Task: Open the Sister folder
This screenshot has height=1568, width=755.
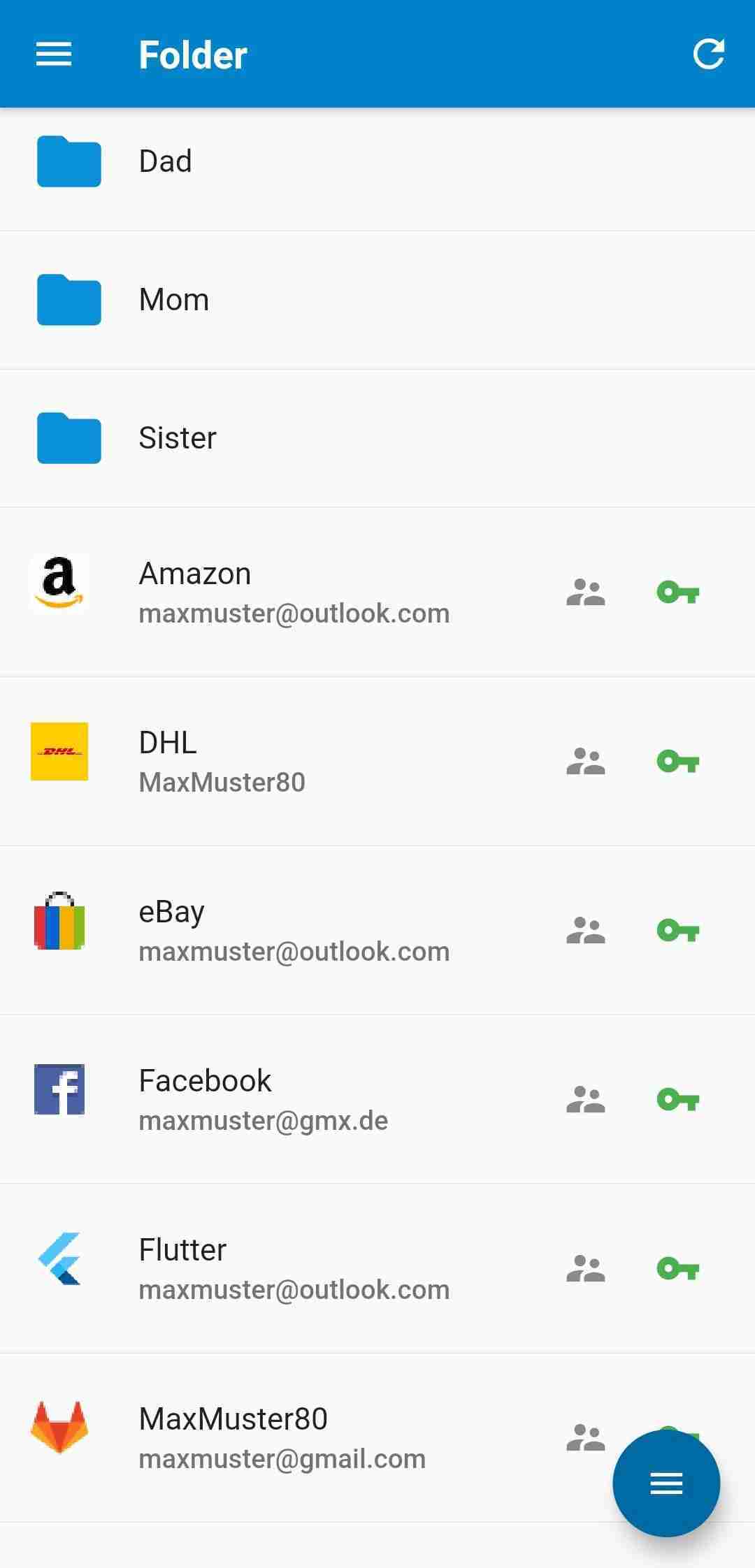Action: point(280,438)
